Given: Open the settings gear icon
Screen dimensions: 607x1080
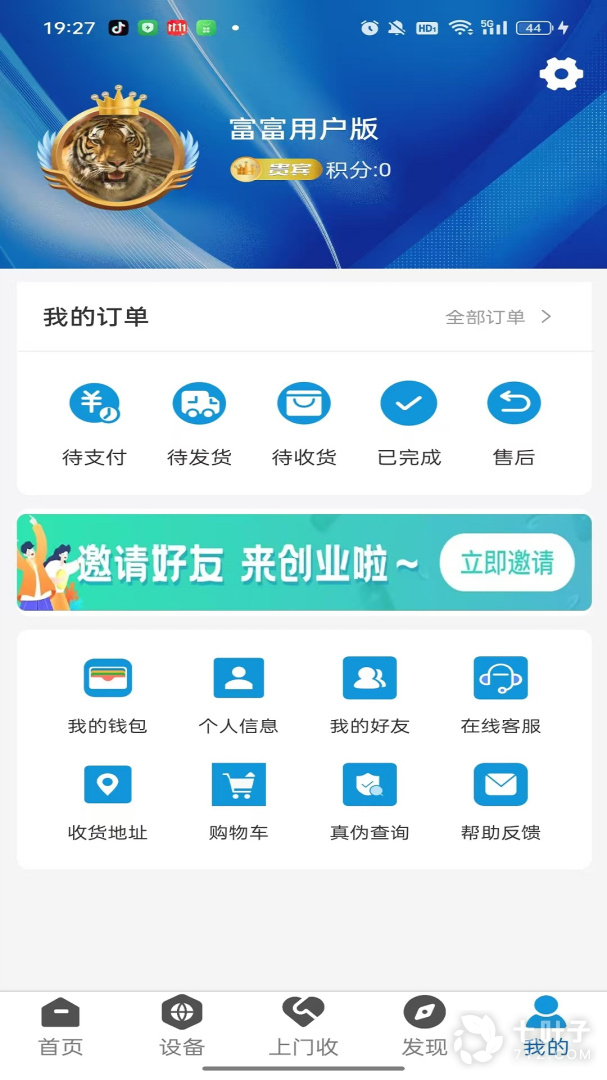Looking at the screenshot, I should point(561,74).
